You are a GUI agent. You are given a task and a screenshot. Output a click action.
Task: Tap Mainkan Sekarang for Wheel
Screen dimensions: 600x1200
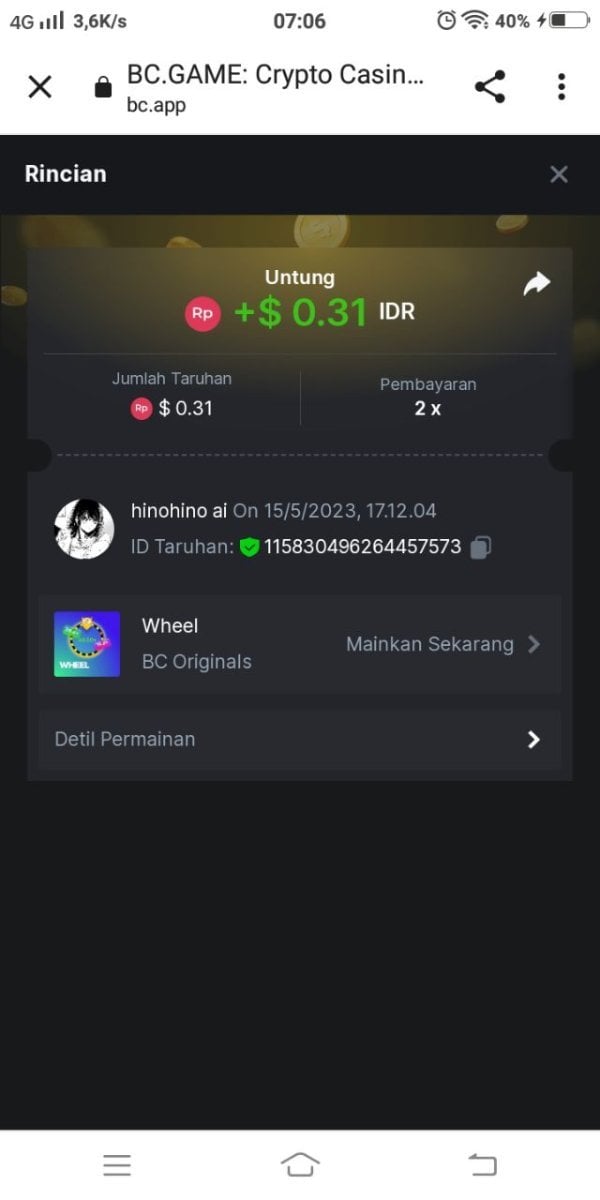(442, 645)
